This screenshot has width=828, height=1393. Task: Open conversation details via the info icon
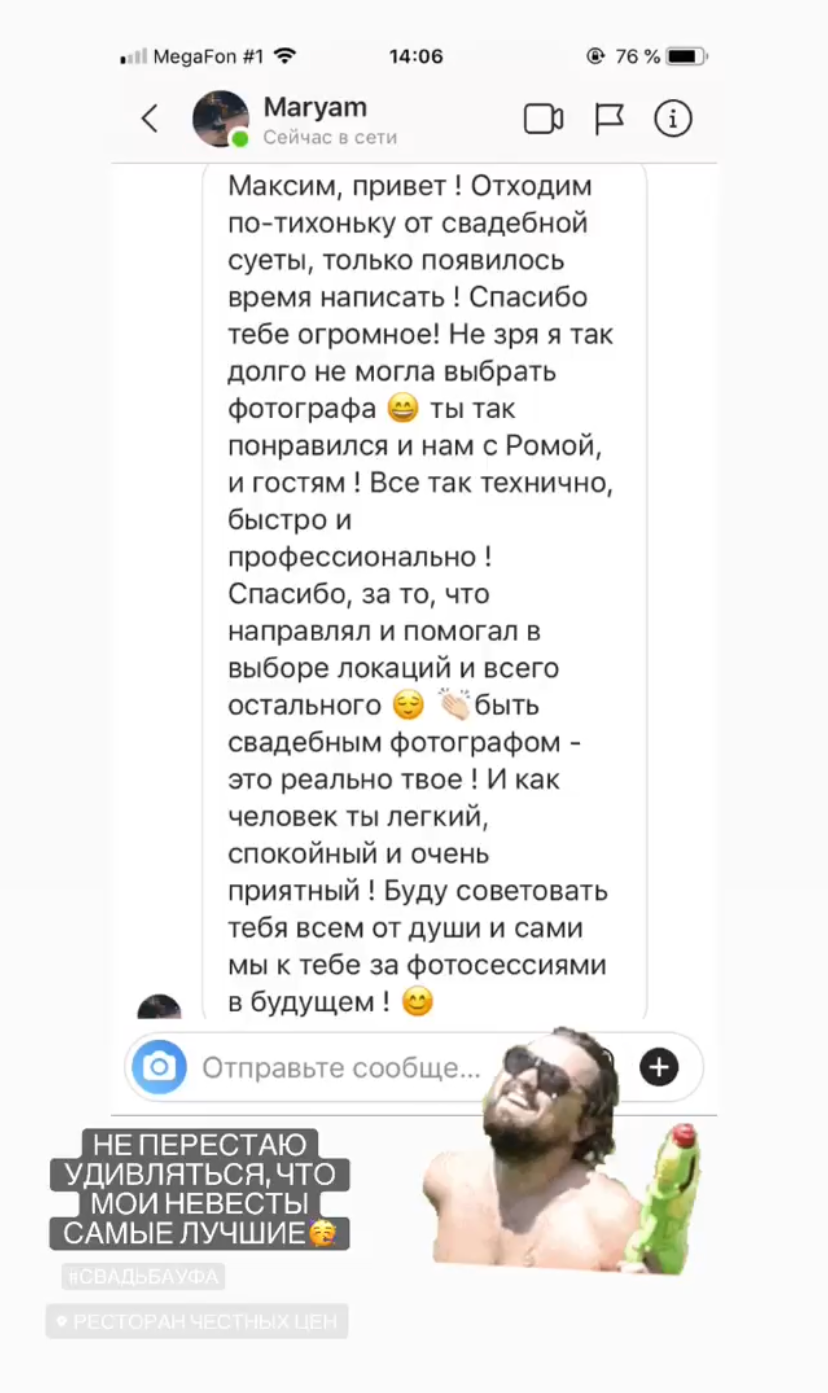[673, 118]
